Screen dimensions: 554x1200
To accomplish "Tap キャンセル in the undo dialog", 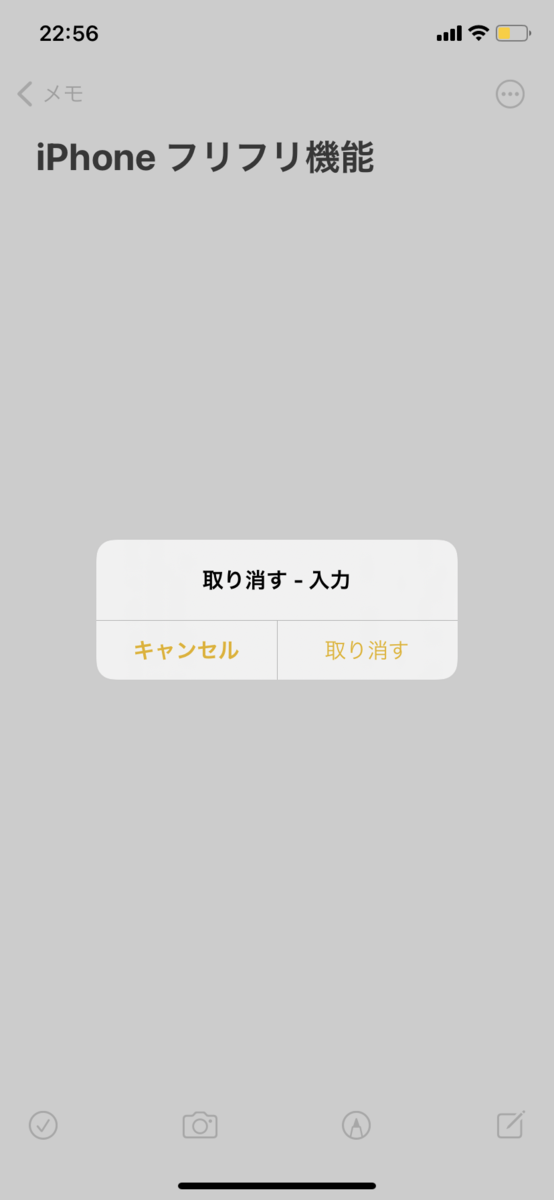I will 186,650.
